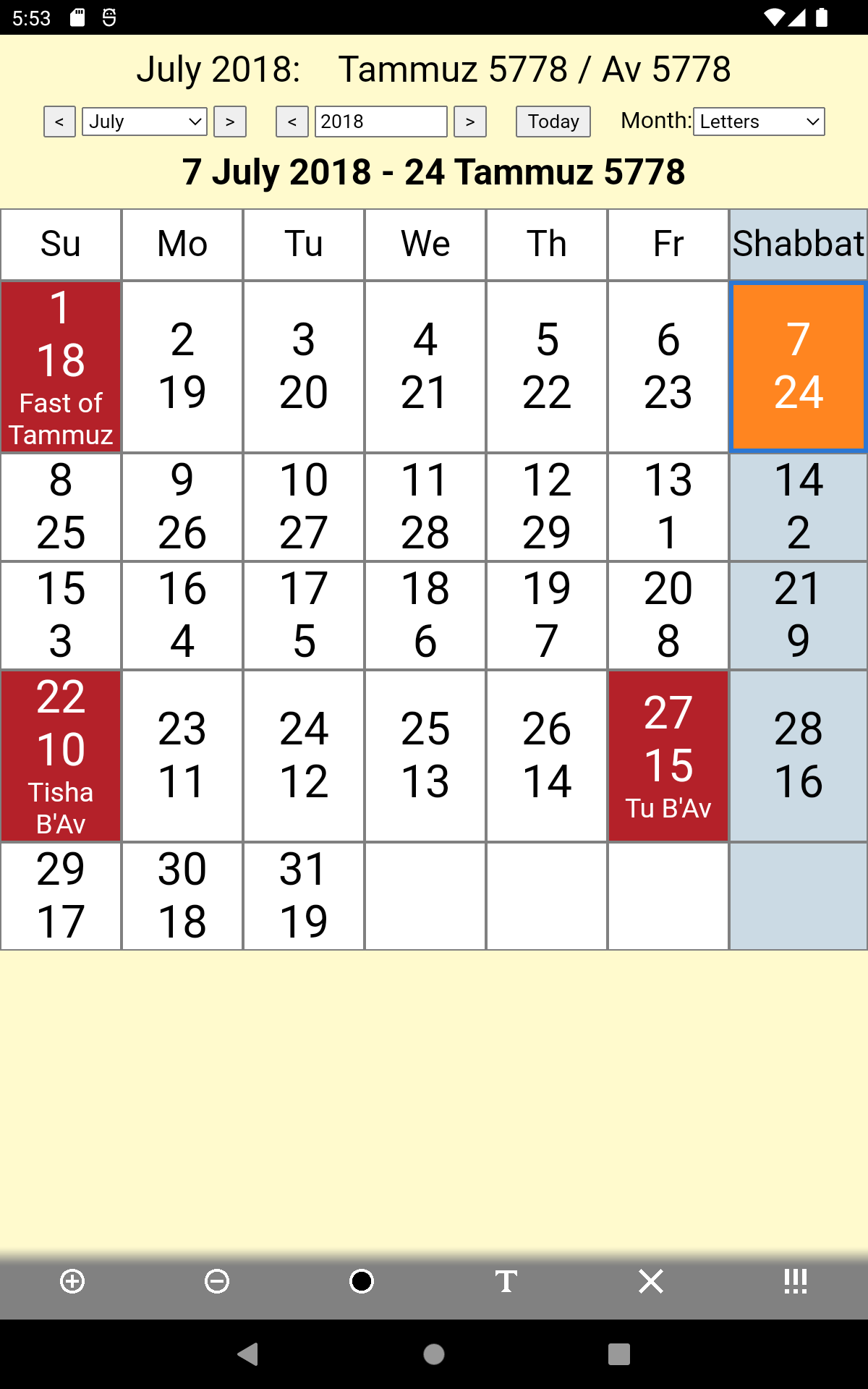Pick July 31 in the calendar
Image resolution: width=868 pixels, height=1389 pixels.
pyautogui.click(x=304, y=896)
